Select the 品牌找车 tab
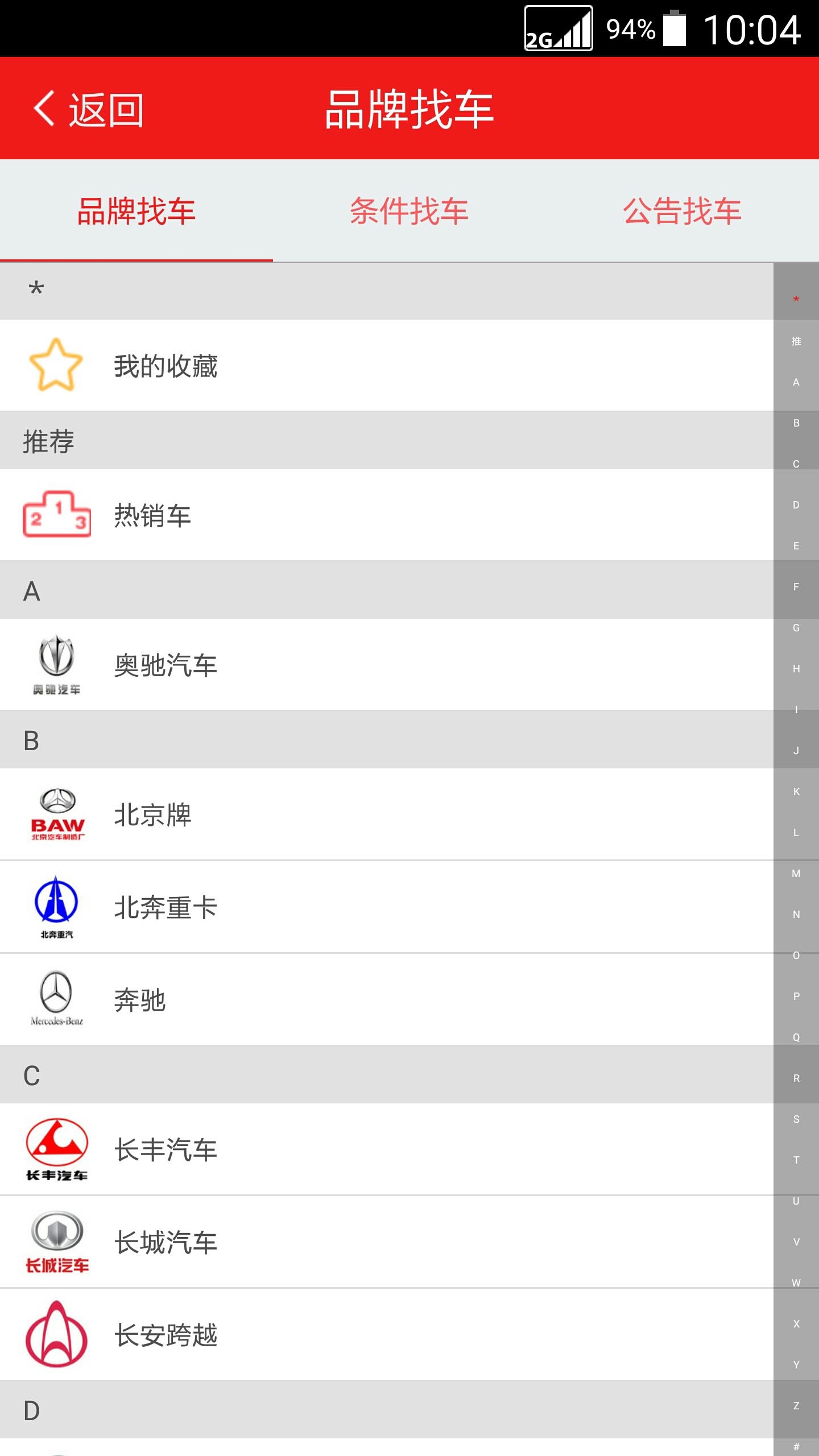This screenshot has height=1456, width=819. 136,212
